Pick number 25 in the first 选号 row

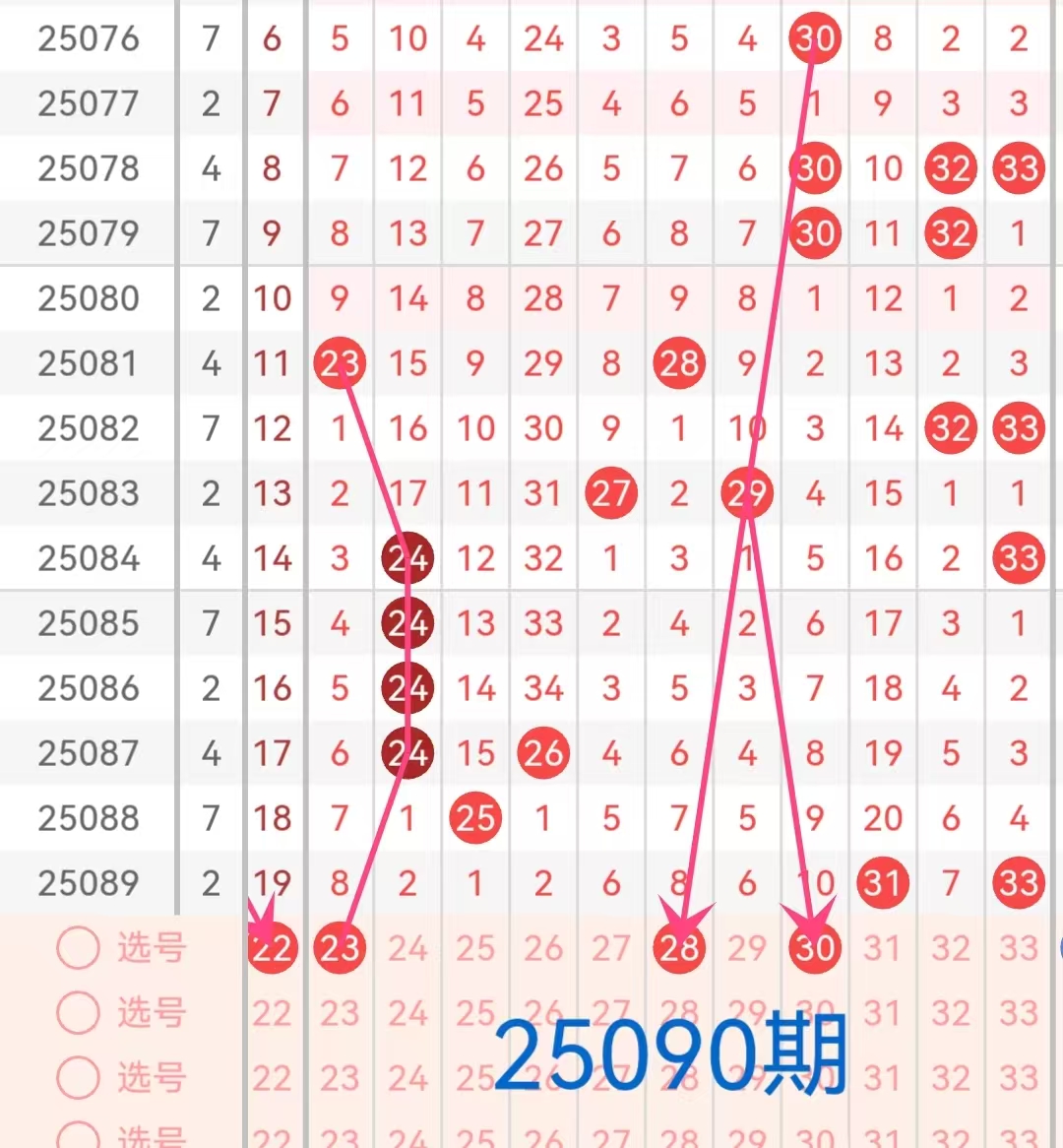click(x=475, y=948)
